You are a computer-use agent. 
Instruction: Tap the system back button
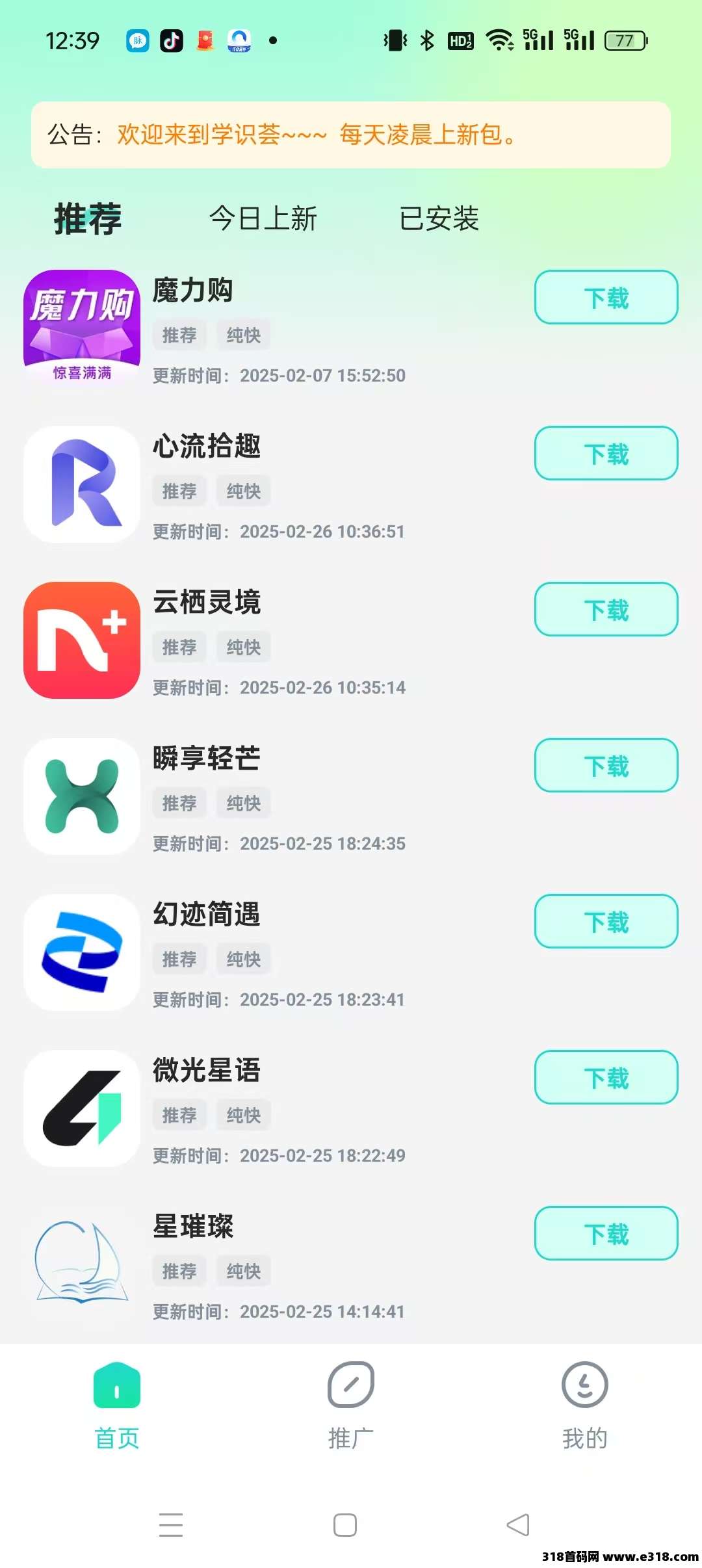click(x=518, y=1525)
